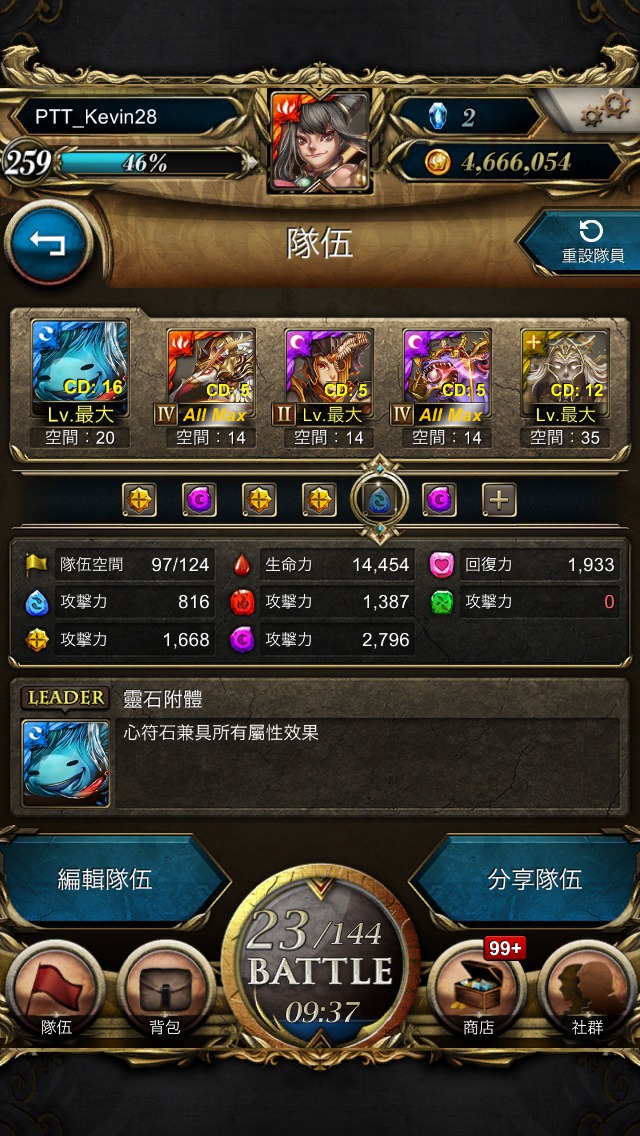640x1136 pixels.
Task: Go back with the blue arrow button
Action: [x=48, y=245]
